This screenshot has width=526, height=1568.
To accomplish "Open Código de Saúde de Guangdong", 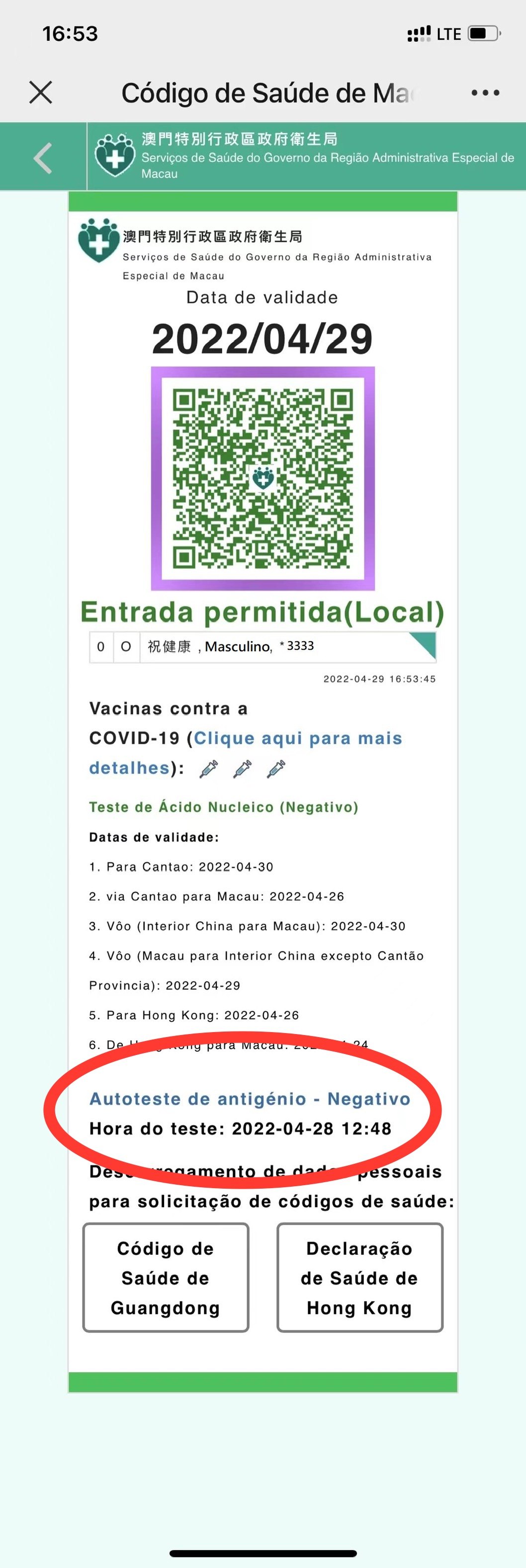I will (166, 1278).
